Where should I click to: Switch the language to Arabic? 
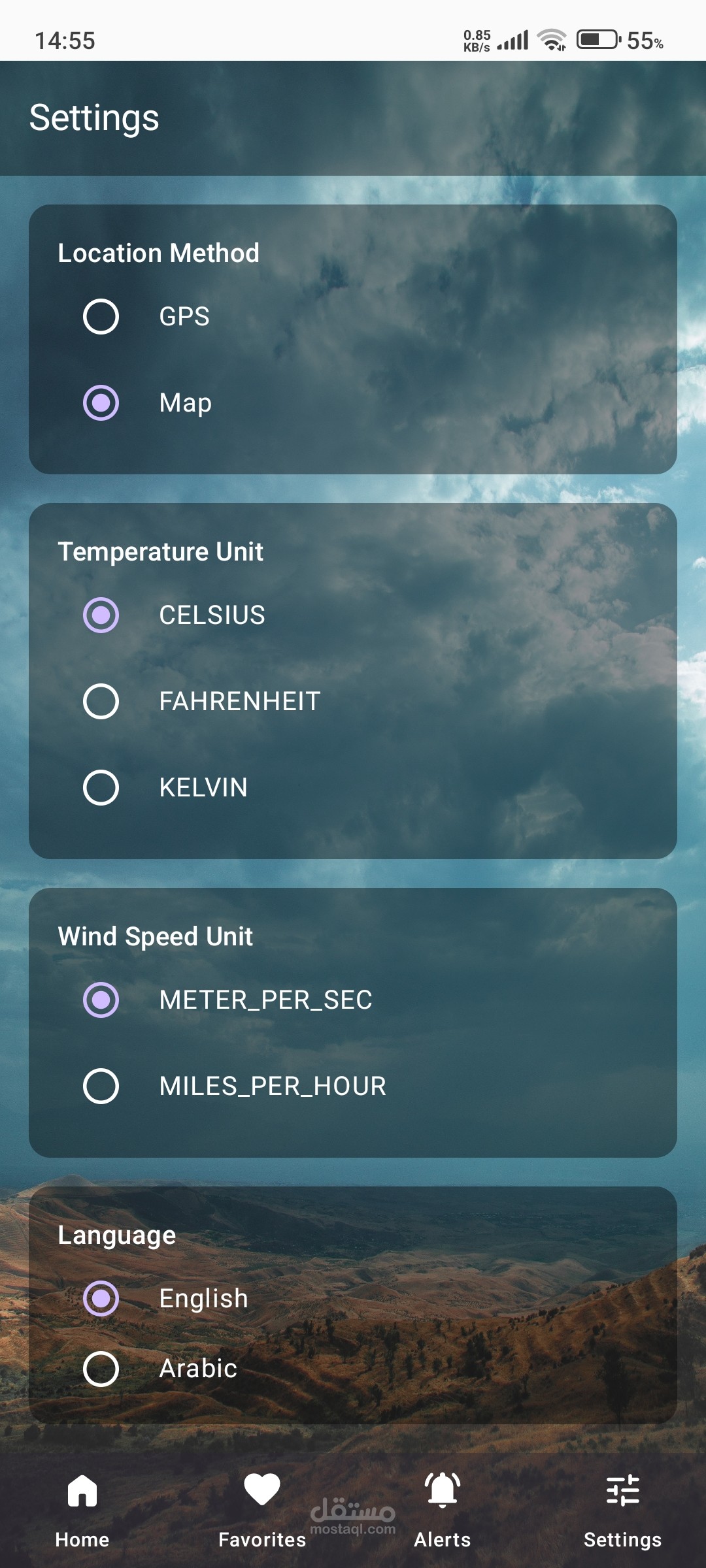point(101,1368)
